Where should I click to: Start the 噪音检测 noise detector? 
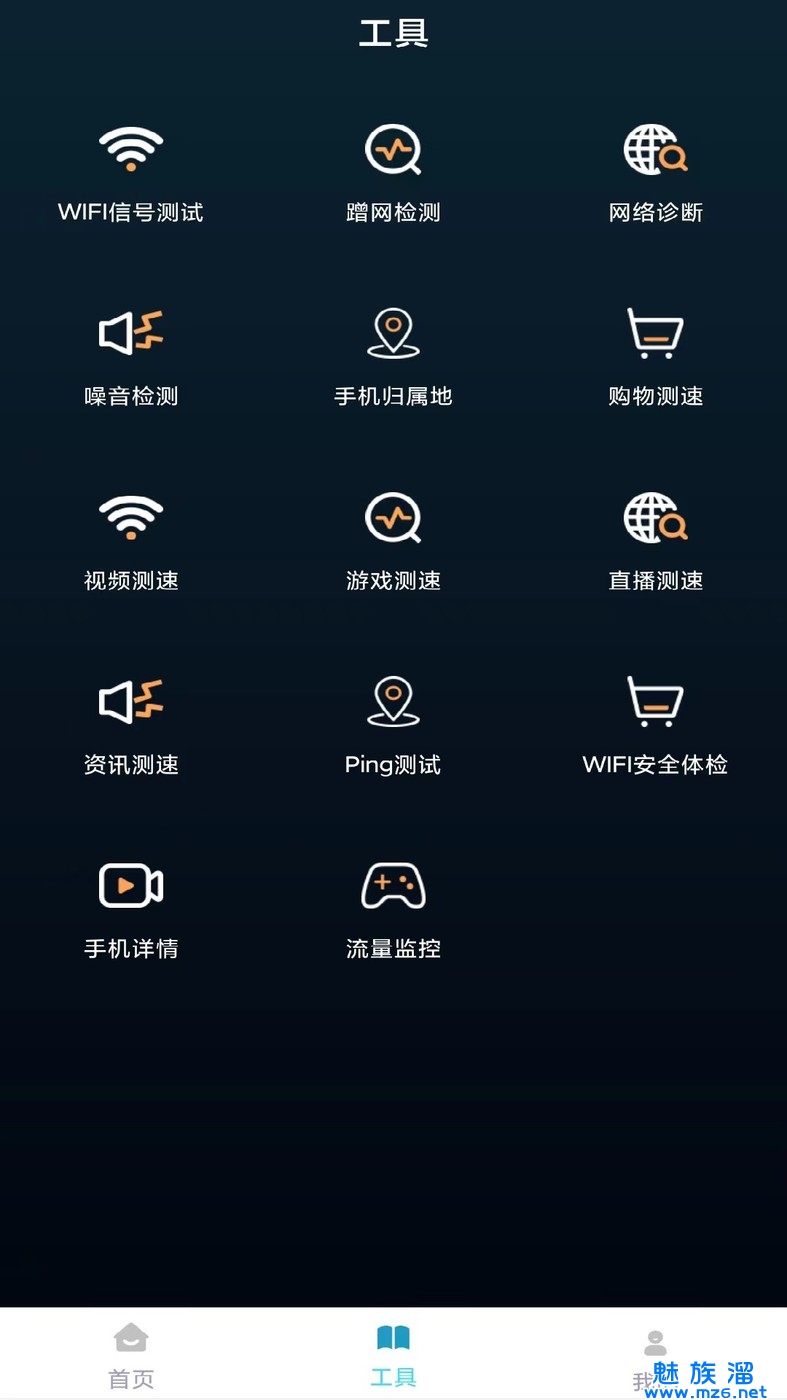click(131, 354)
